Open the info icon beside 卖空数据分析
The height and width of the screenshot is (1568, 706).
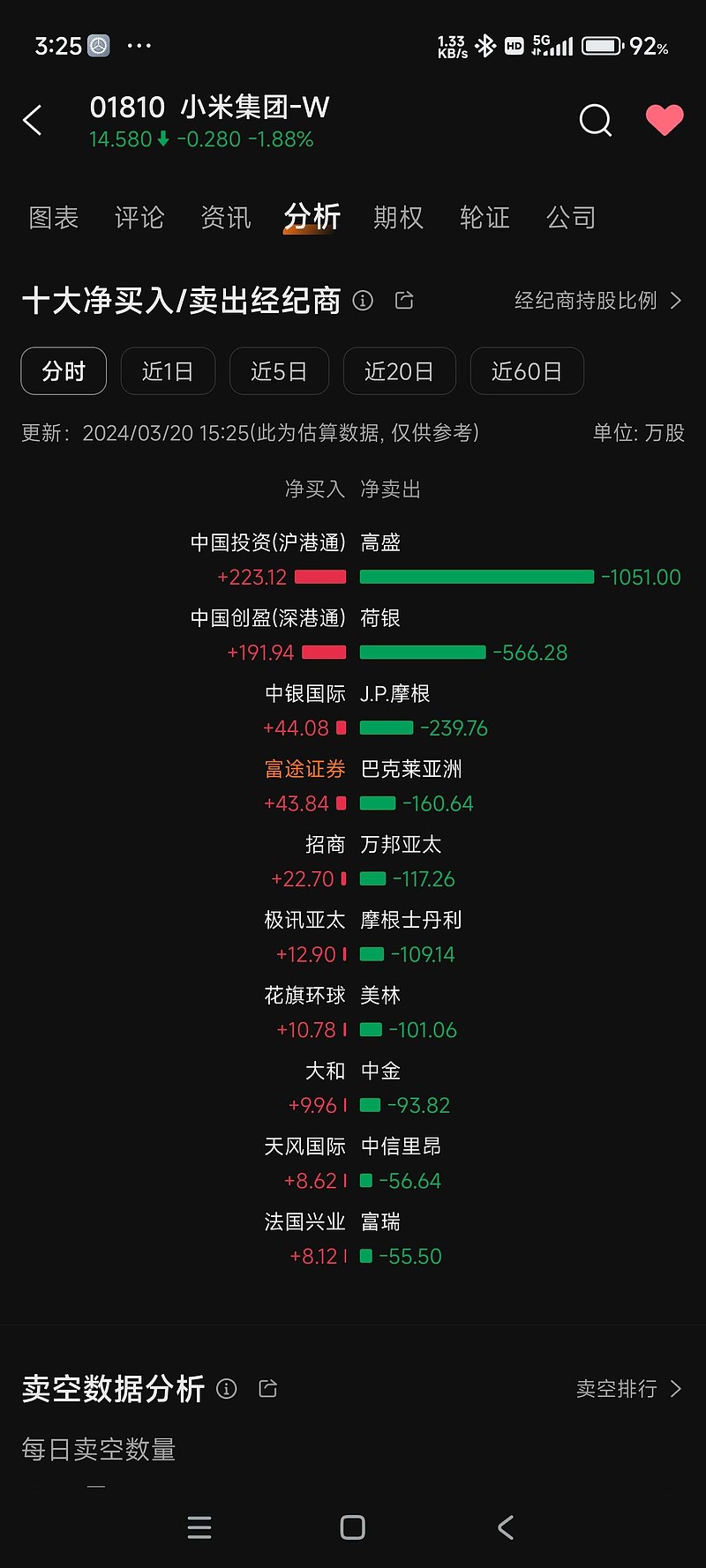pos(227,1388)
